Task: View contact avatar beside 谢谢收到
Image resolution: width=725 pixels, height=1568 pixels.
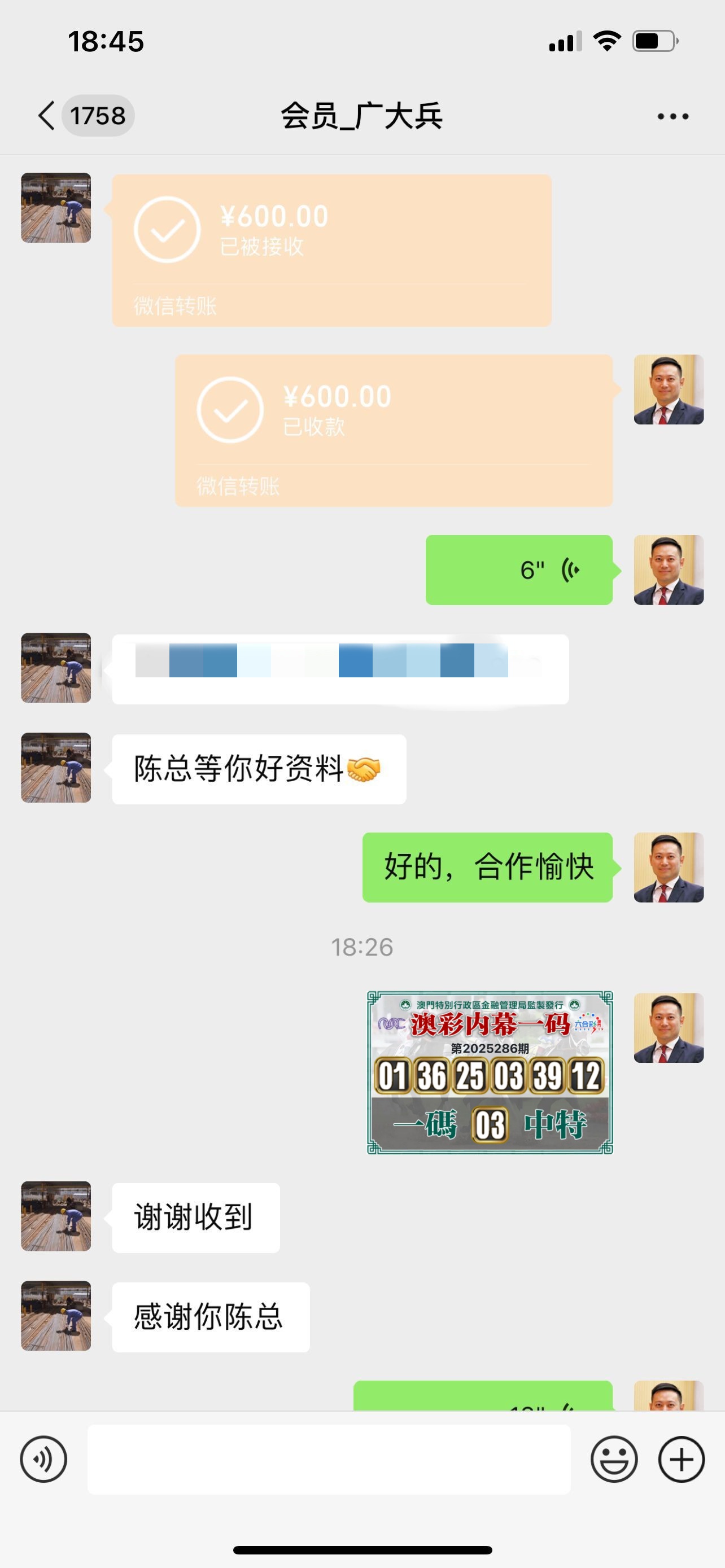Action: pyautogui.click(x=56, y=1216)
